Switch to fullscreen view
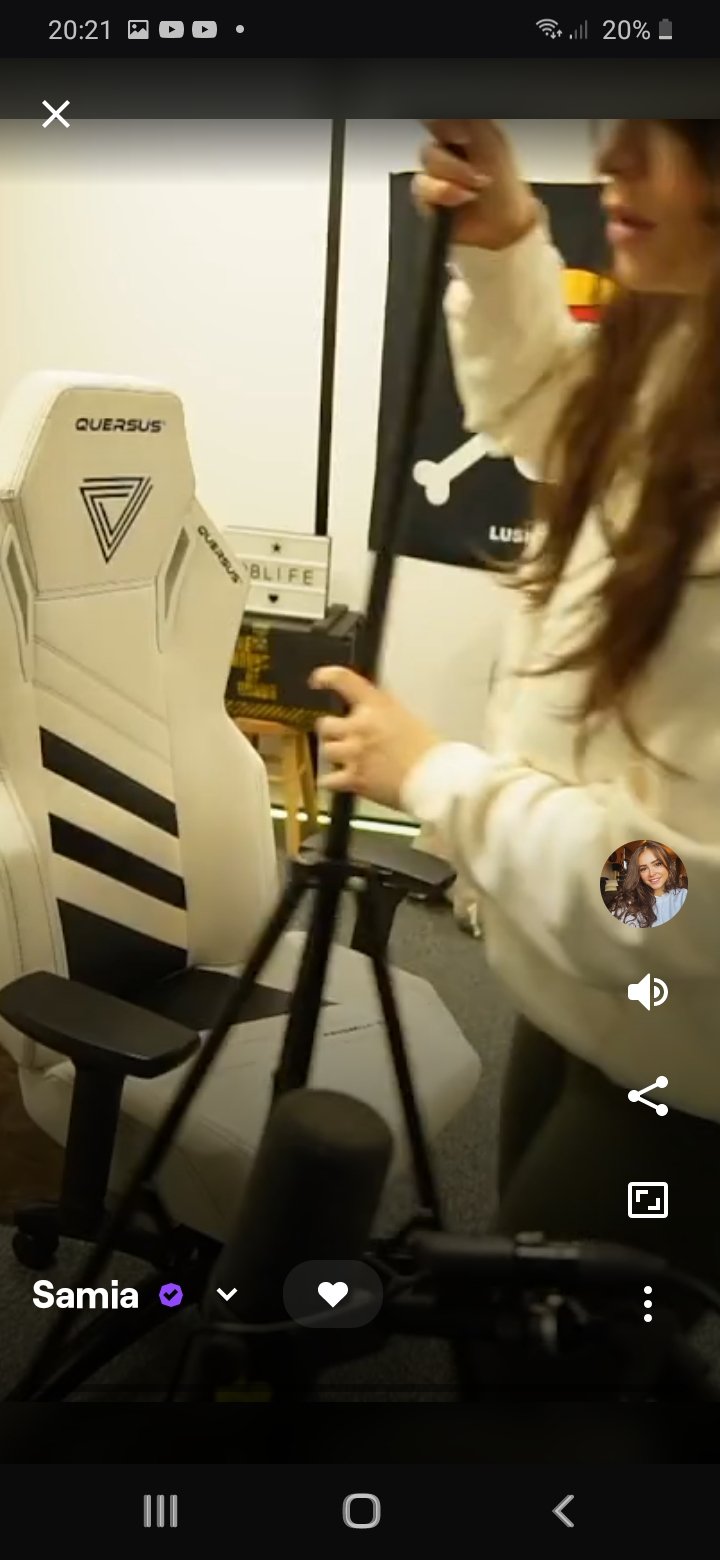 pyautogui.click(x=647, y=1199)
